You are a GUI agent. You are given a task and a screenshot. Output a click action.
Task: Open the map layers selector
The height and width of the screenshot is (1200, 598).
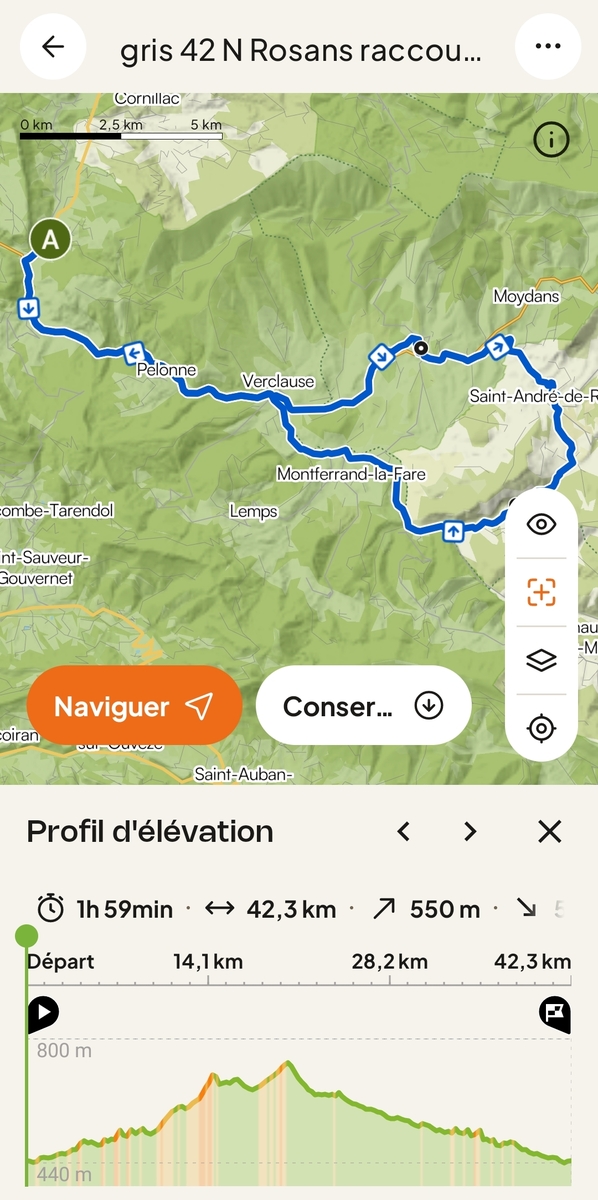[x=541, y=660]
